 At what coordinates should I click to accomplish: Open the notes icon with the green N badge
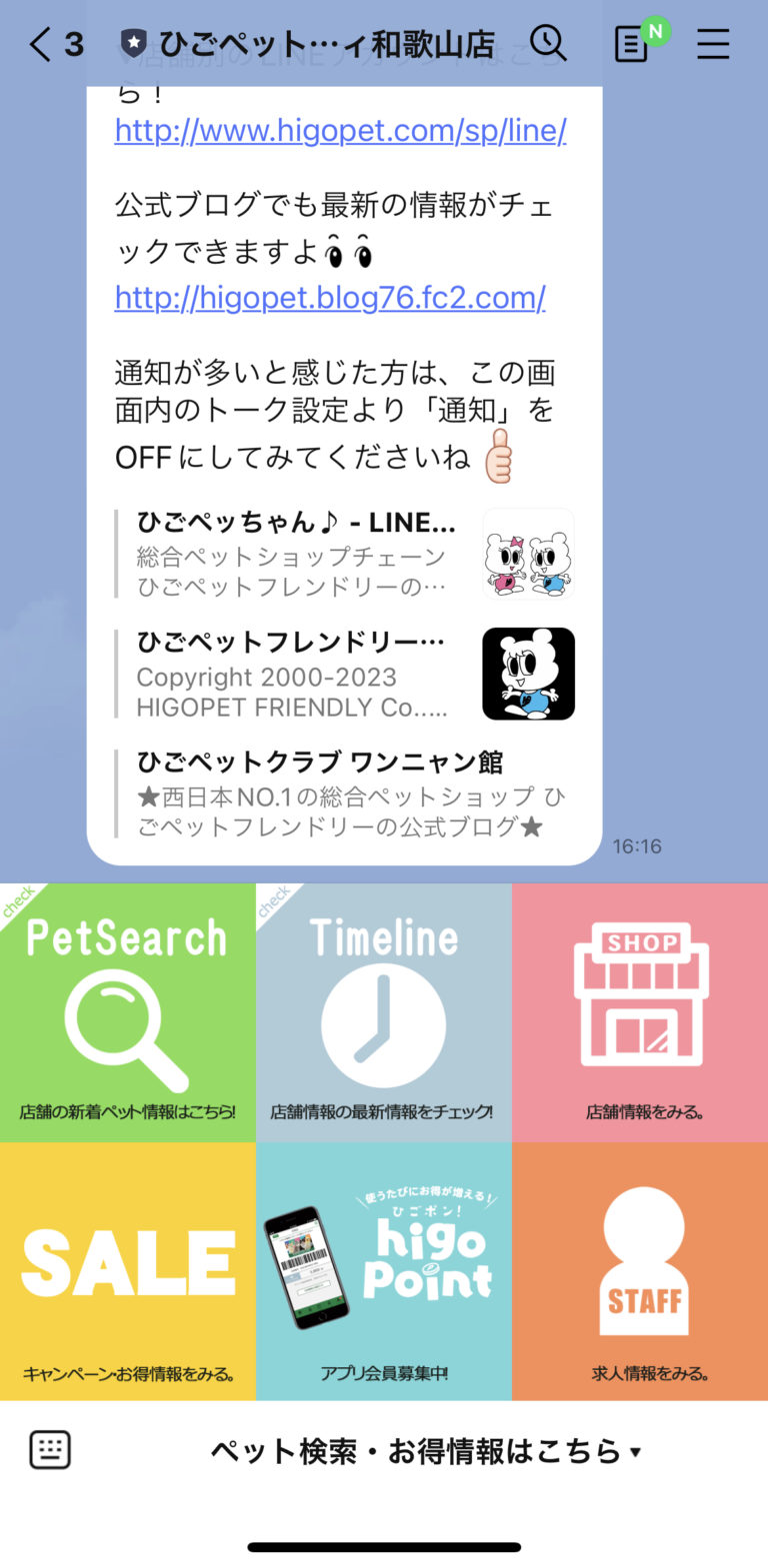(x=632, y=44)
